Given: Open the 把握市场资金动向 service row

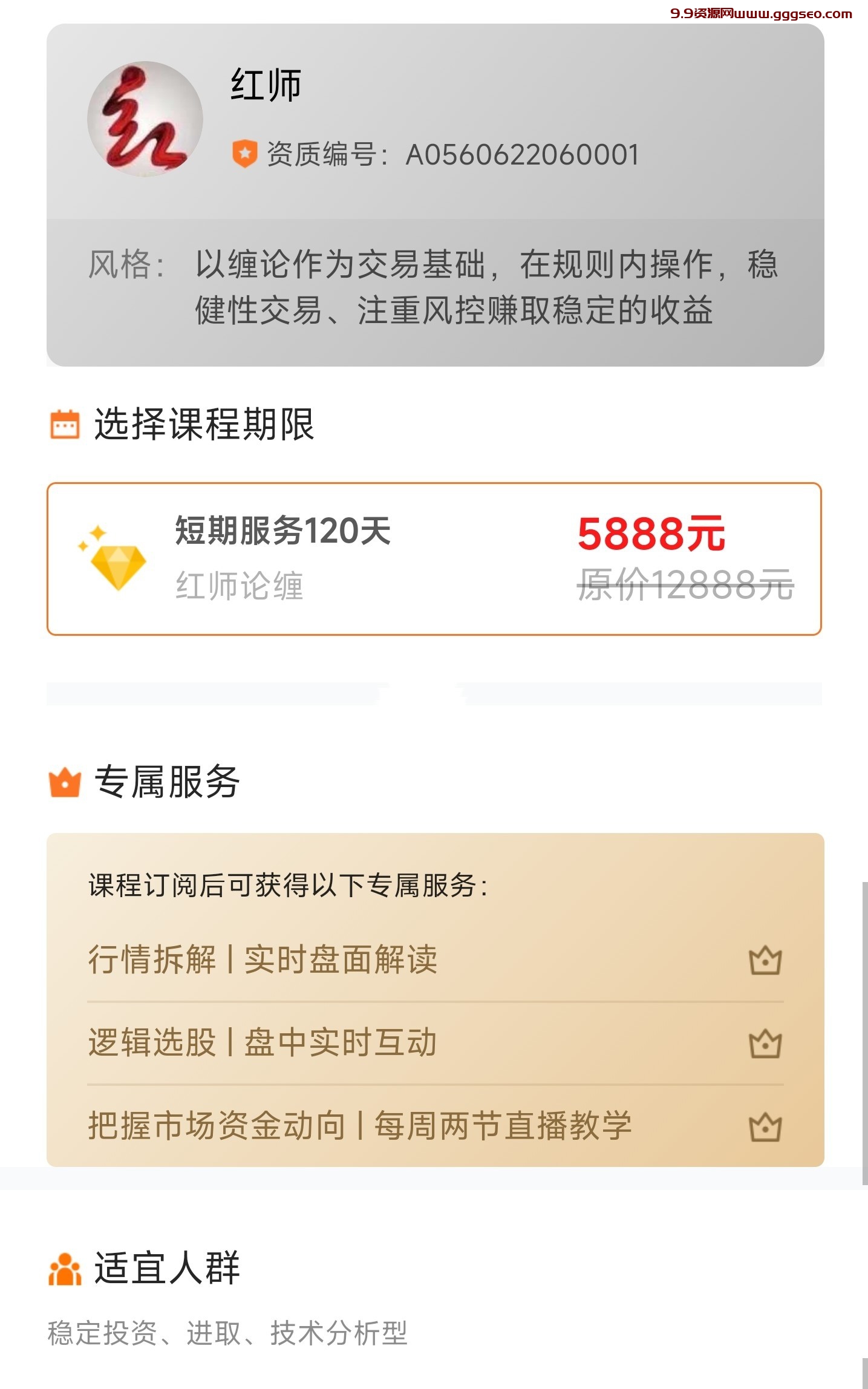Looking at the screenshot, I should (x=434, y=1126).
